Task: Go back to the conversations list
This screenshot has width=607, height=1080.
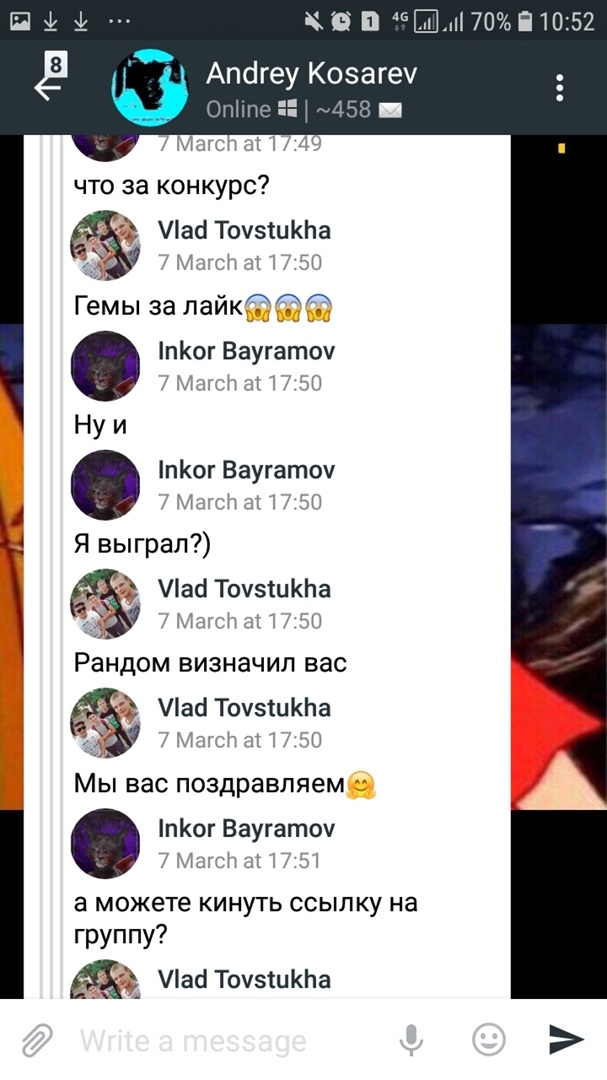Action: (48, 86)
